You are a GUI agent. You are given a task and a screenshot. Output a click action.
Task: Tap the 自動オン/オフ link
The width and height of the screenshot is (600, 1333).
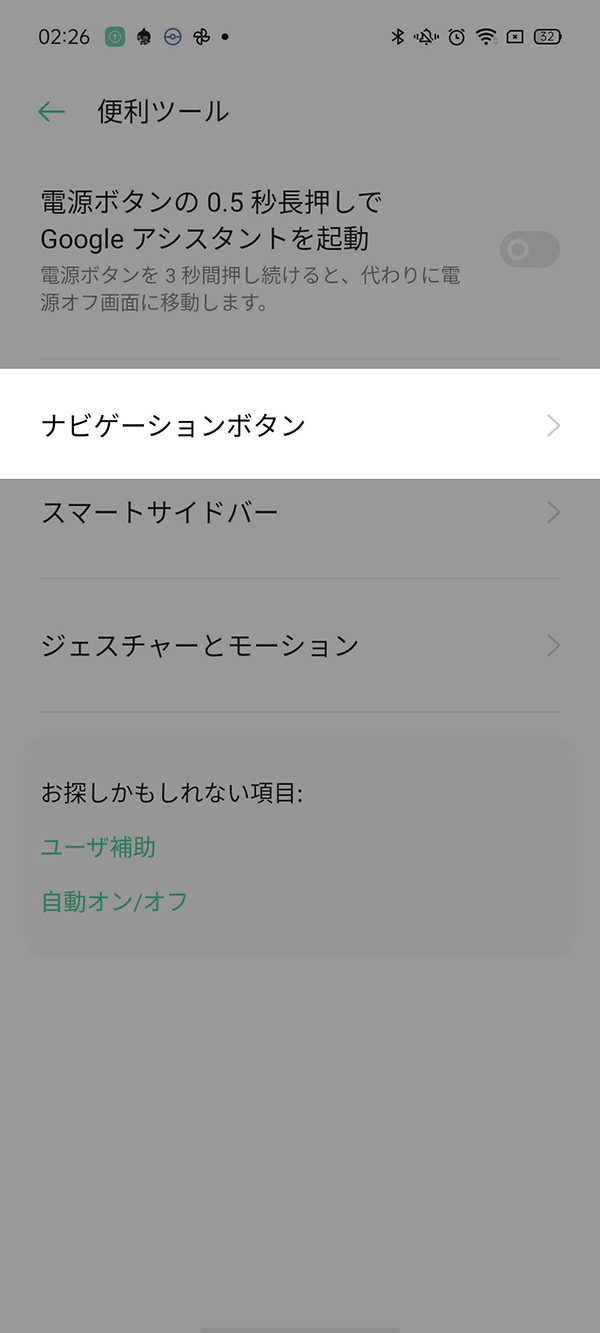coord(115,902)
